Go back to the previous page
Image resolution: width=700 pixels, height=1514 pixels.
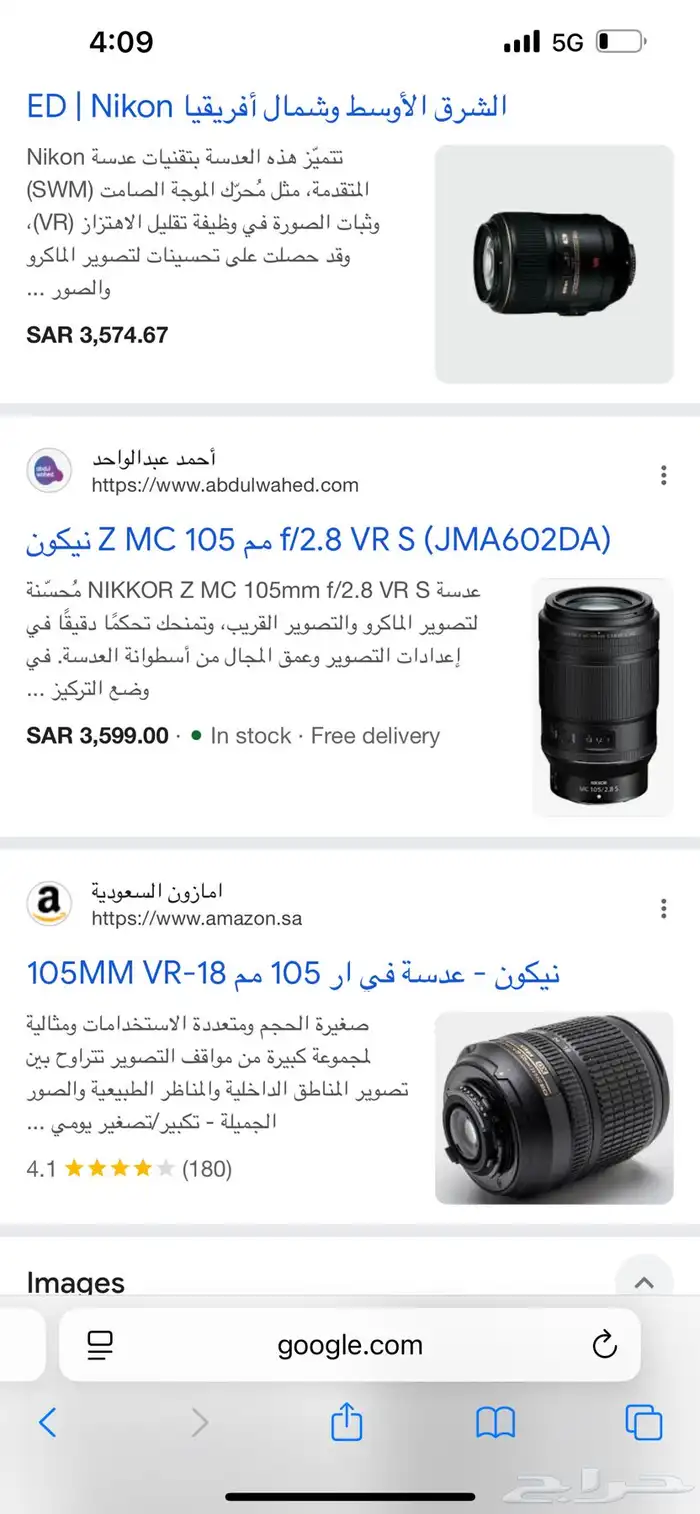47,1422
